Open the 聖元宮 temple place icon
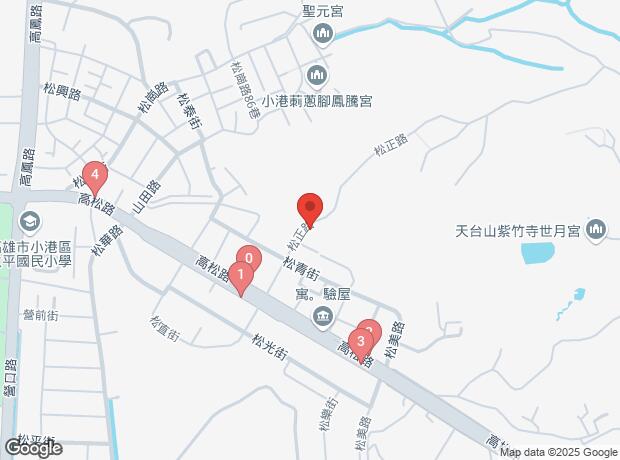Screen dimensions: 620x460 click(323, 36)
